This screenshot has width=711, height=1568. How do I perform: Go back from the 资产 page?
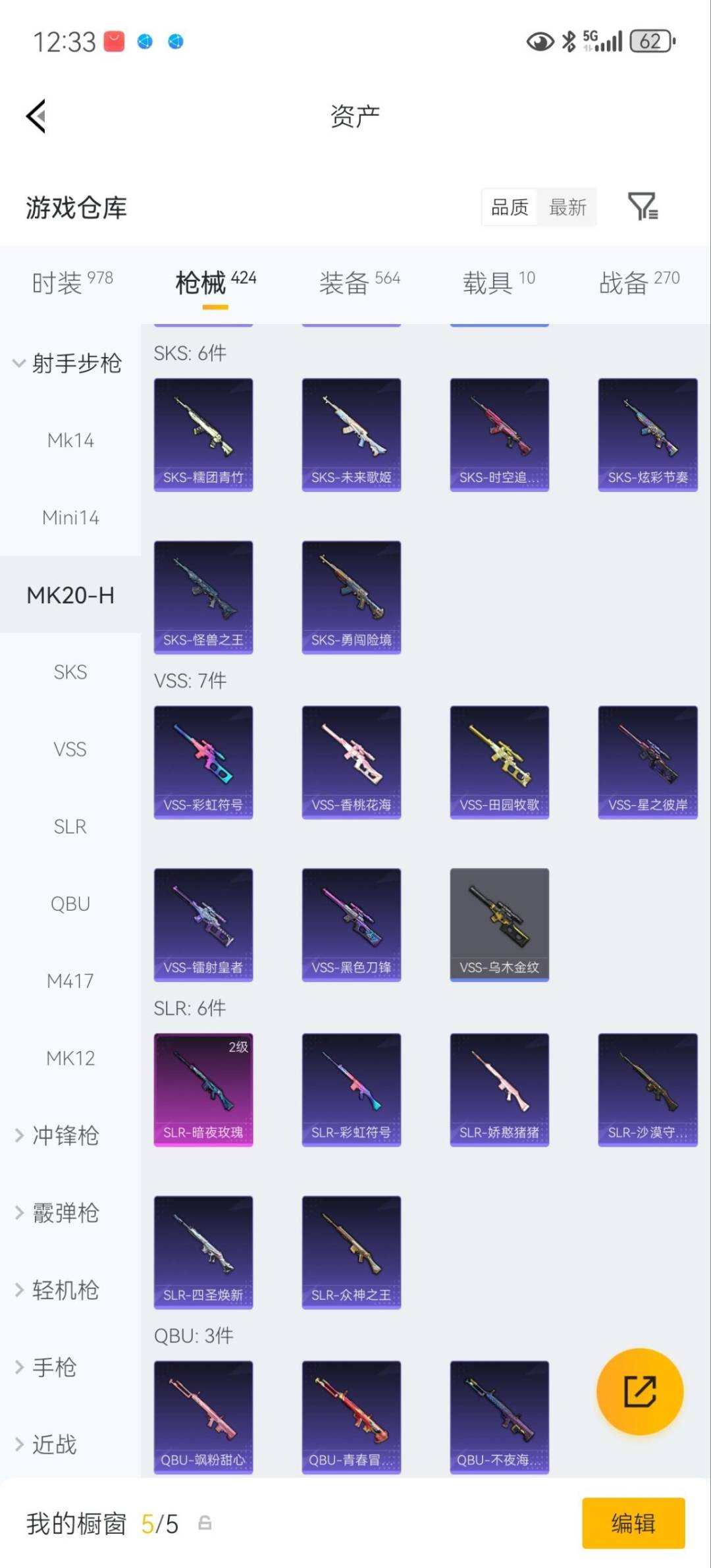36,116
